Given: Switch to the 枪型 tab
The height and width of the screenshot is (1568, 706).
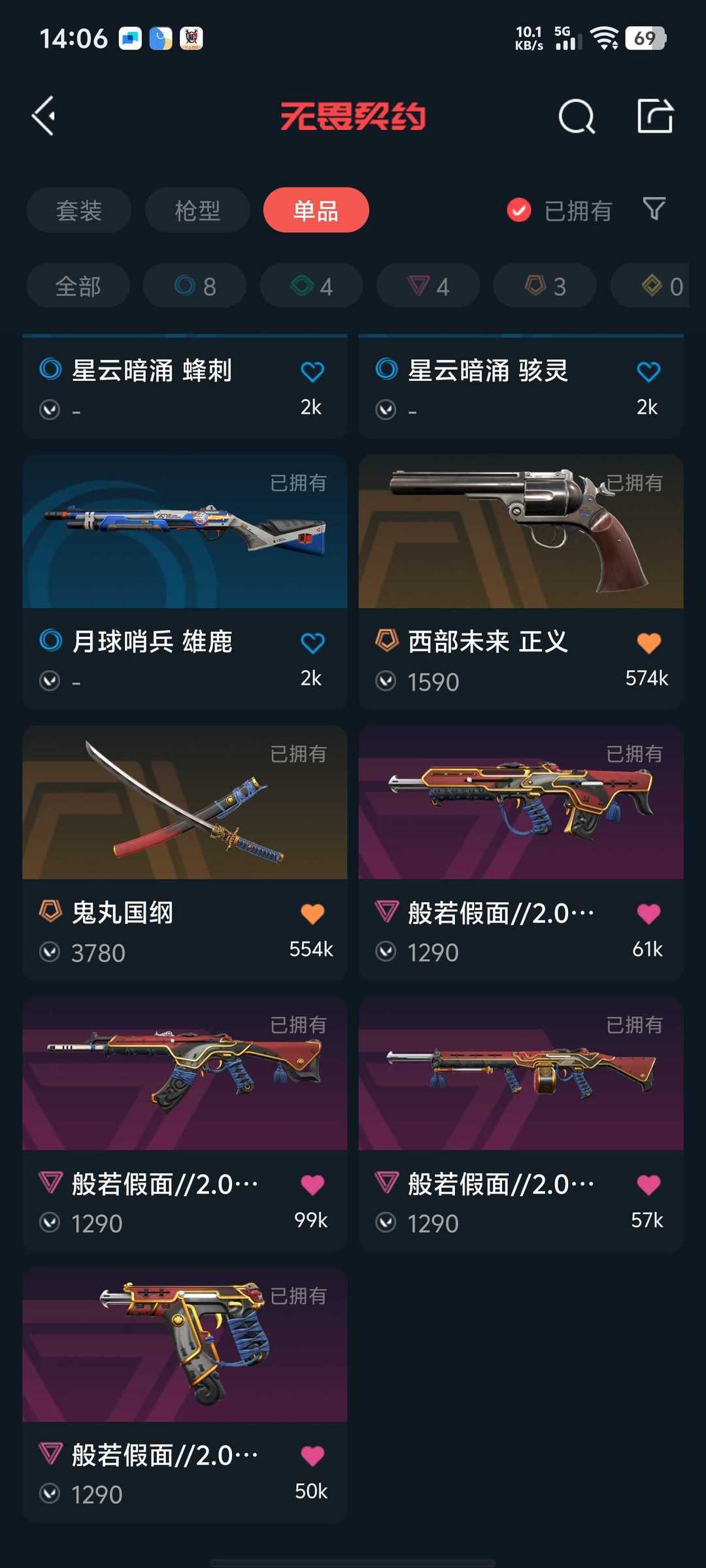Looking at the screenshot, I should pyautogui.click(x=197, y=210).
